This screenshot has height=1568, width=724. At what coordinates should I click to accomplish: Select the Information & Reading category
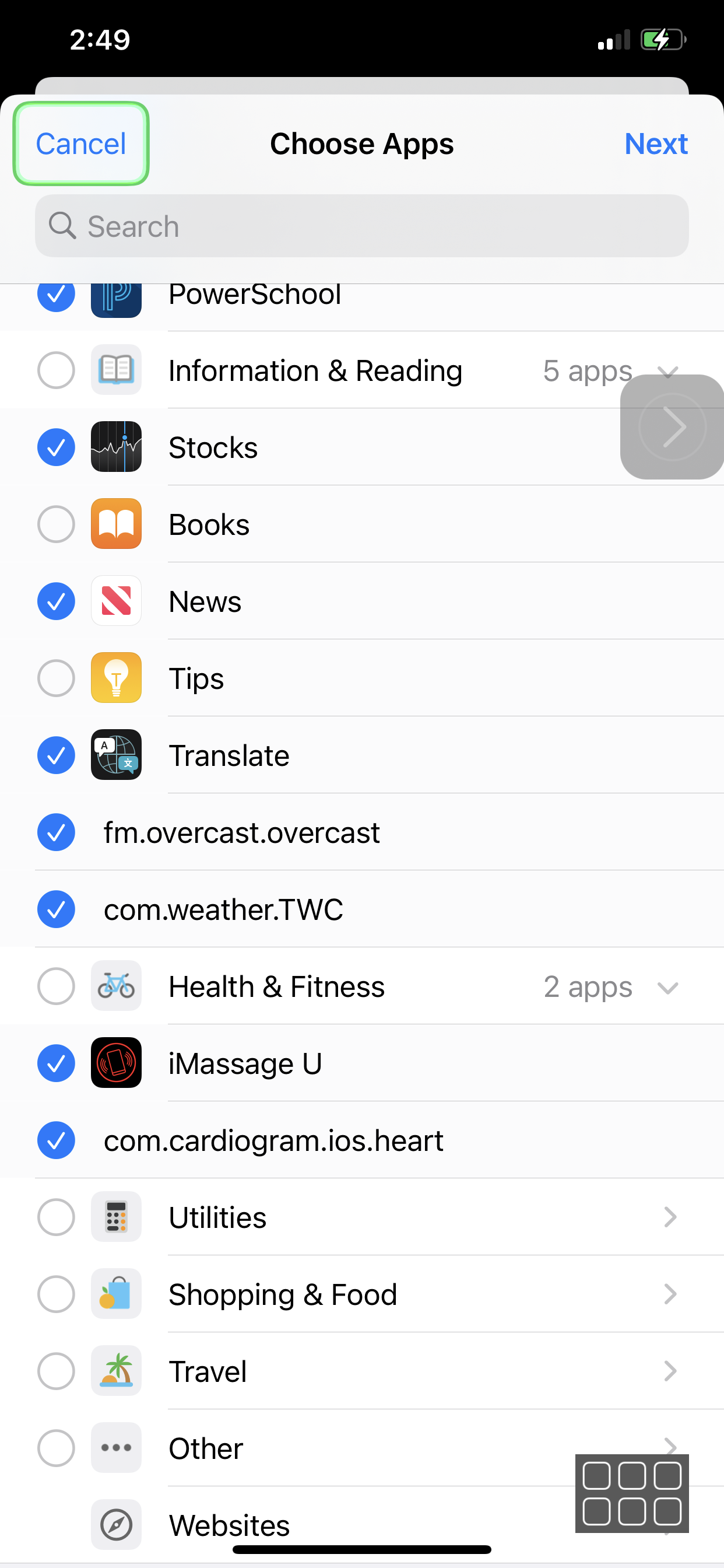(x=56, y=370)
